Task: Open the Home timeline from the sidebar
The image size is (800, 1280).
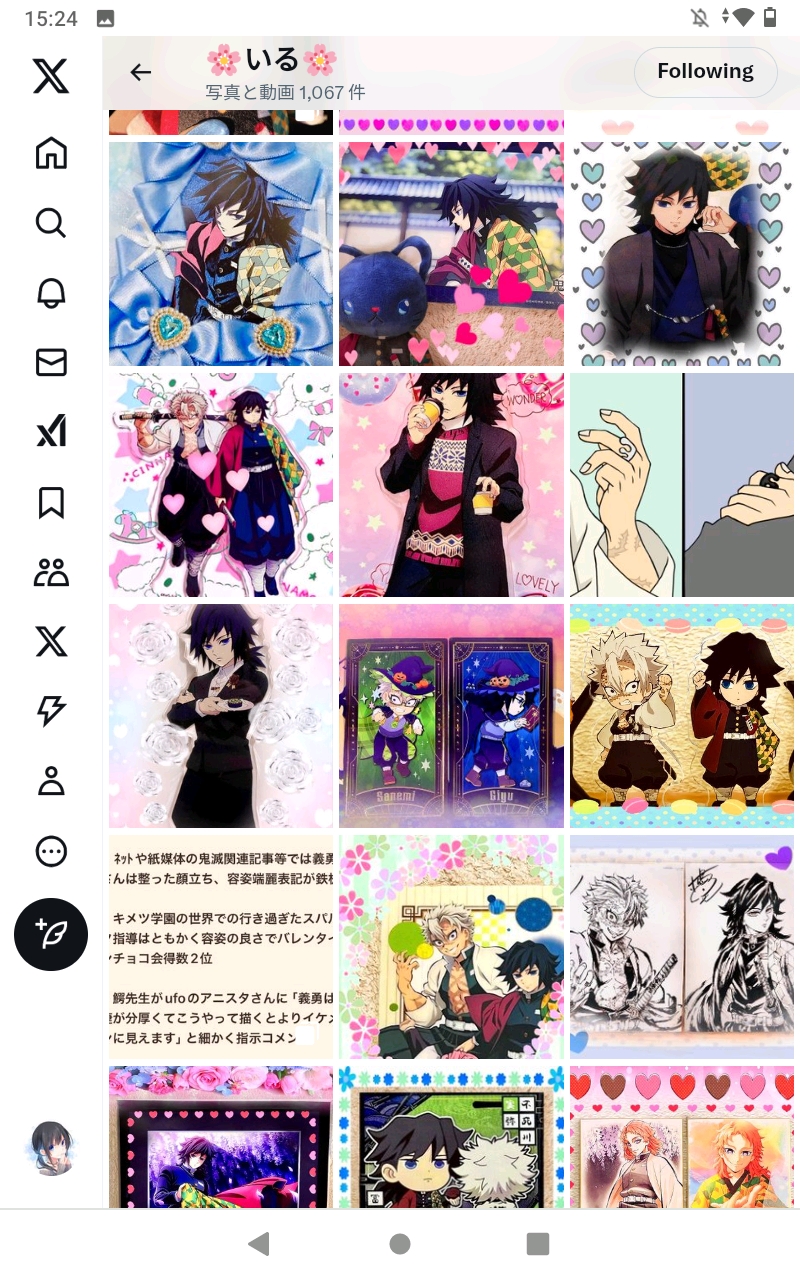Action: 51,153
